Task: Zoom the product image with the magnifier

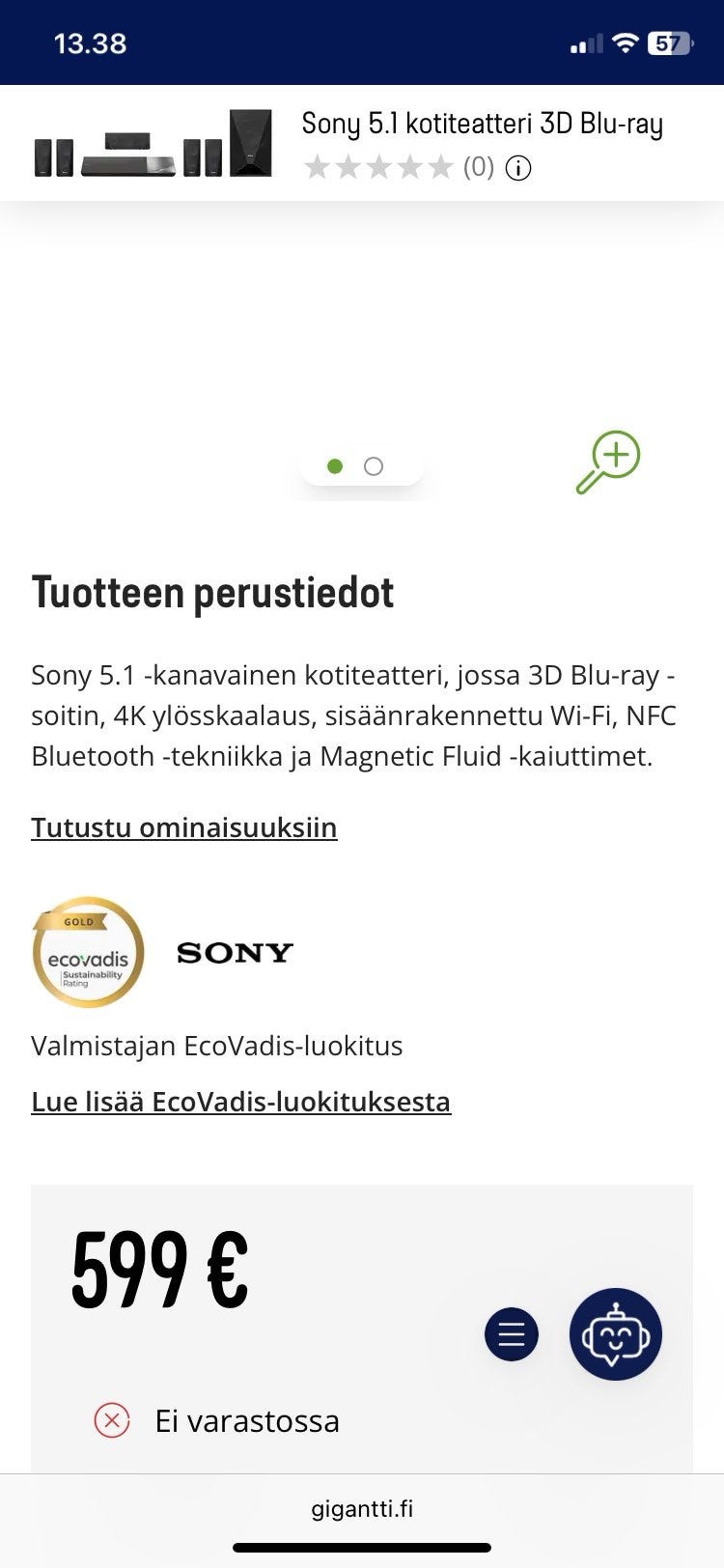Action: 609,462
